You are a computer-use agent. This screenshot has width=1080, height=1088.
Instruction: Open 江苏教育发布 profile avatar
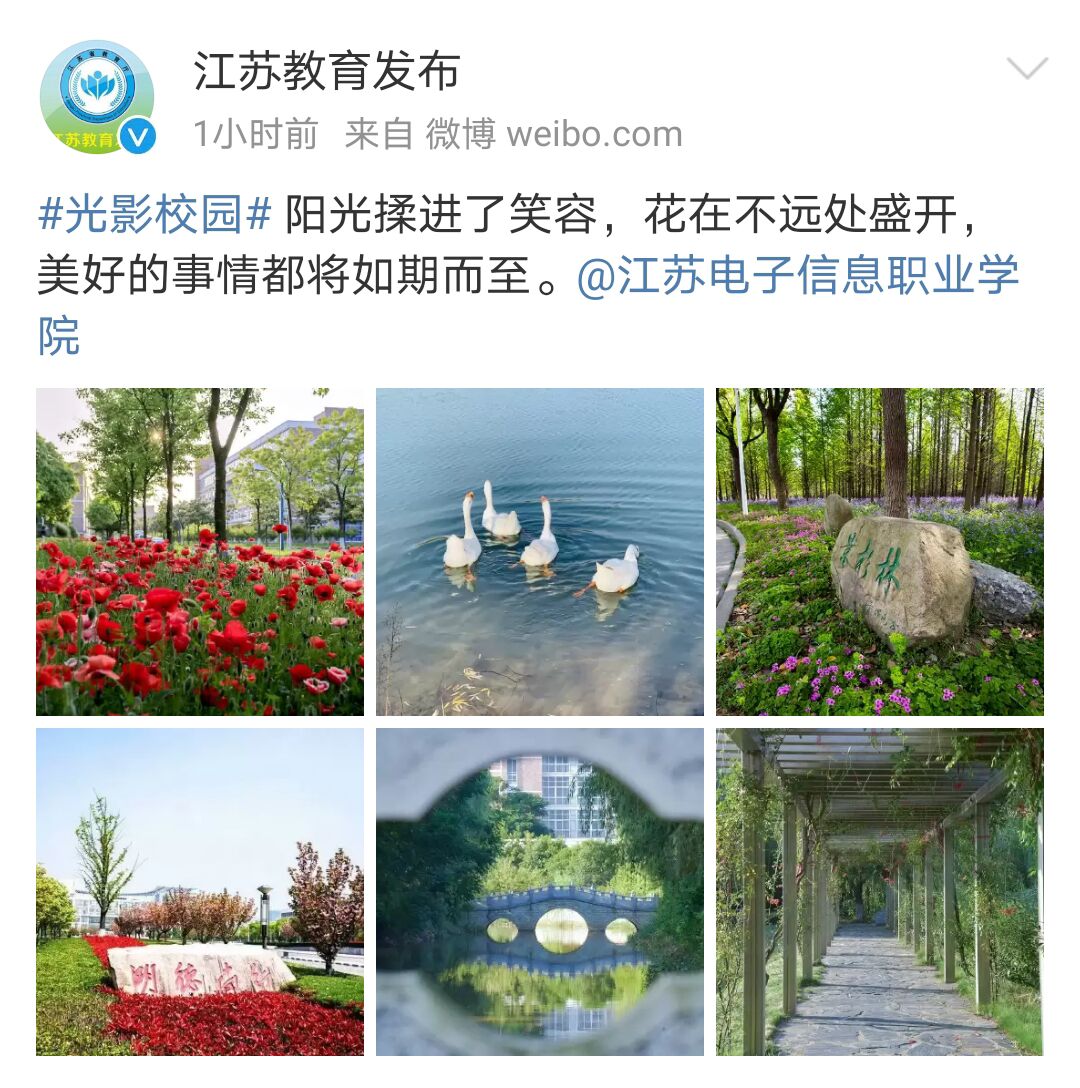97,97
